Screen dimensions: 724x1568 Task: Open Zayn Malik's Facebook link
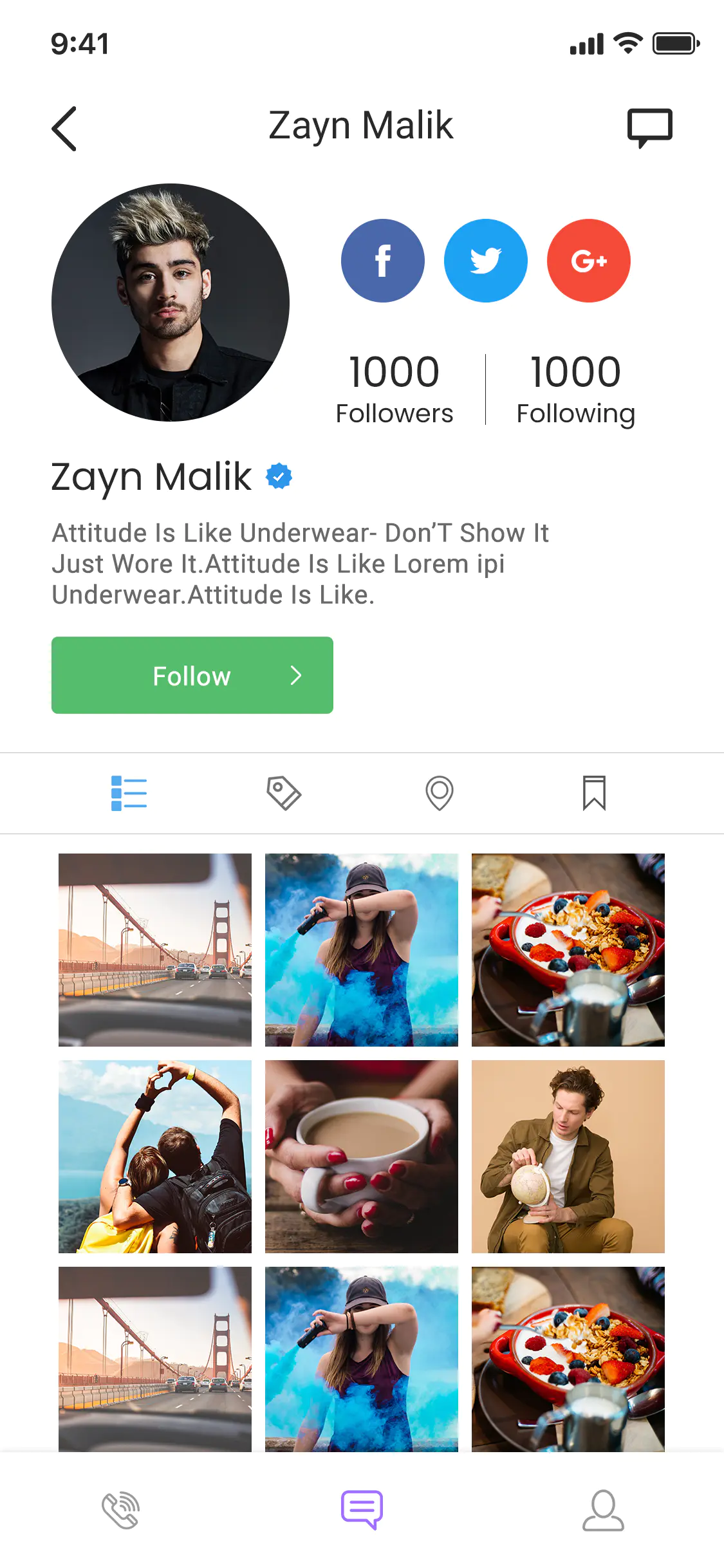pos(382,261)
